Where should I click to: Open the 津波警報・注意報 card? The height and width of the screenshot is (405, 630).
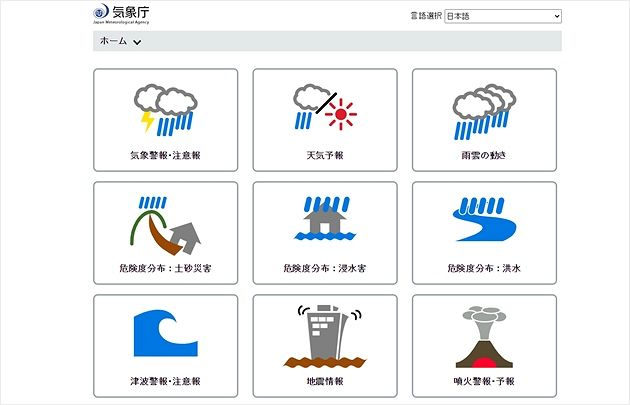click(165, 346)
